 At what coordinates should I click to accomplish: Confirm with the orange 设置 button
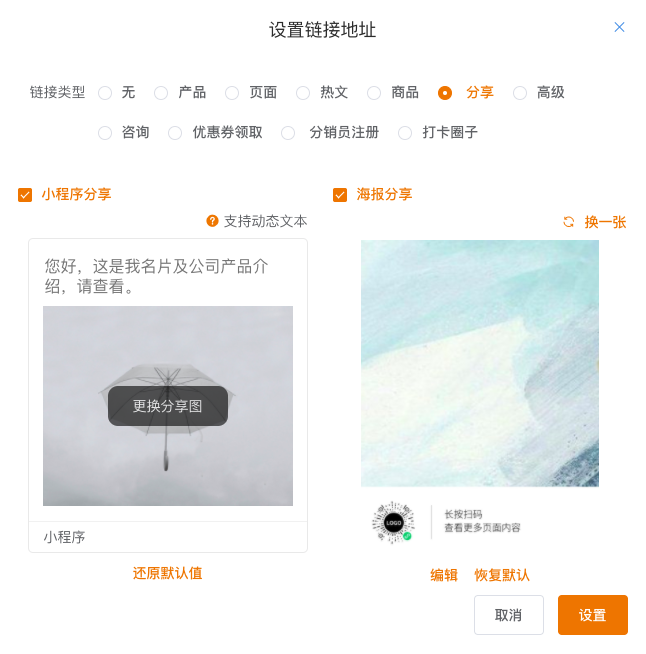point(592,615)
